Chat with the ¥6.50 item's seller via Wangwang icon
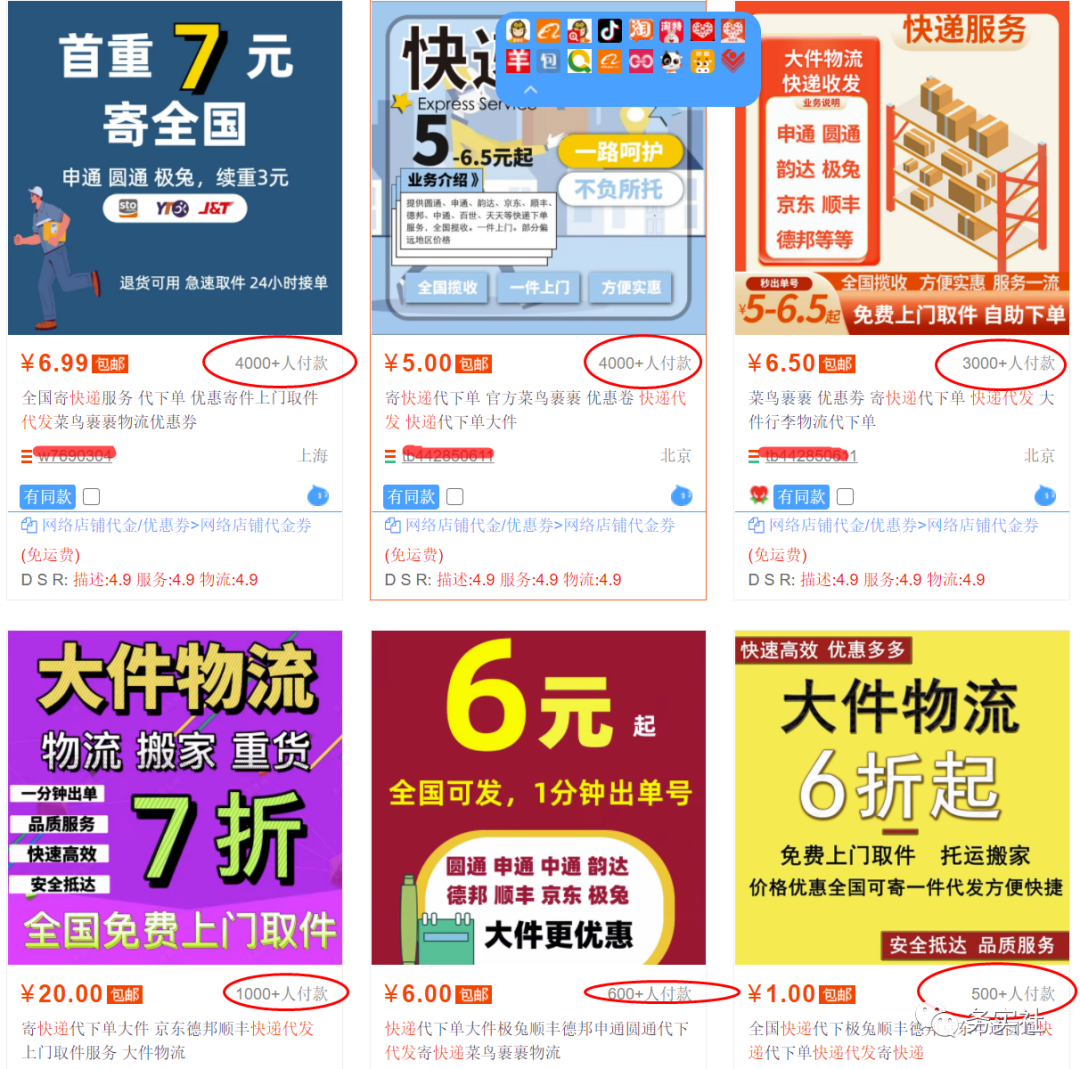 tap(1044, 495)
